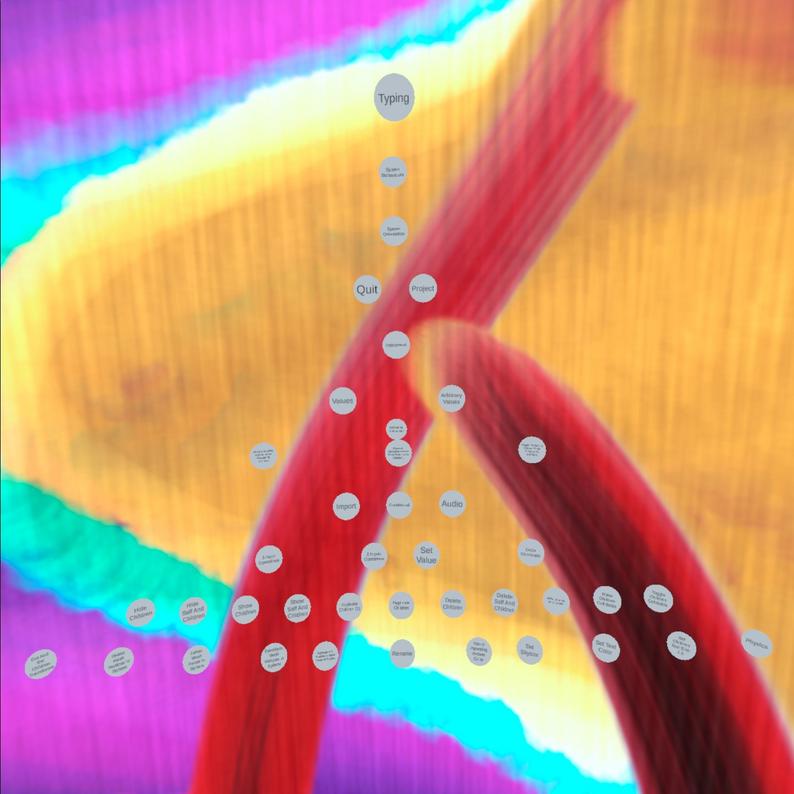Image resolution: width=794 pixels, height=794 pixels.
Task: Tap the Import node
Action: [346, 506]
